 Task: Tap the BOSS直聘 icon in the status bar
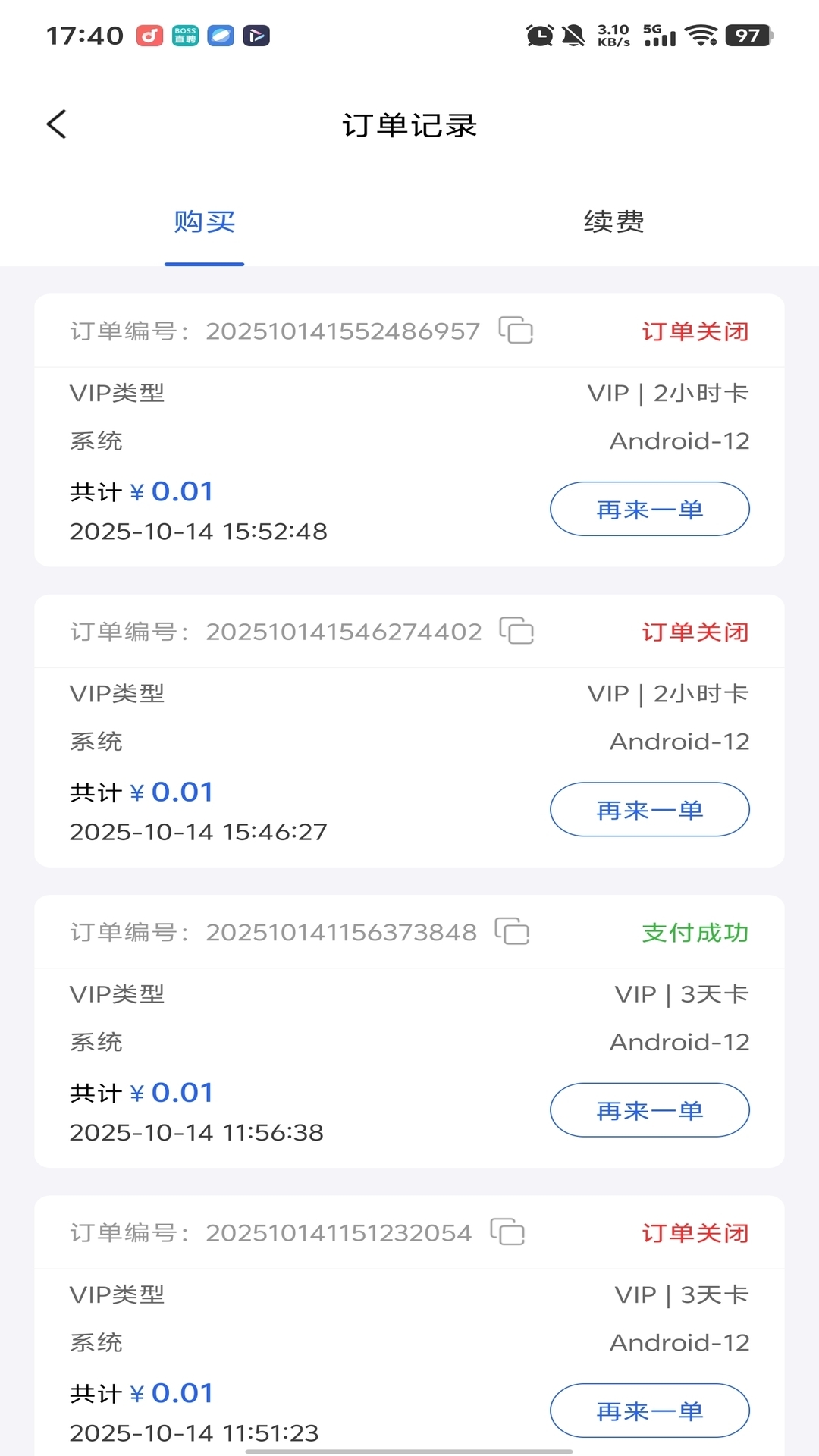tap(184, 36)
